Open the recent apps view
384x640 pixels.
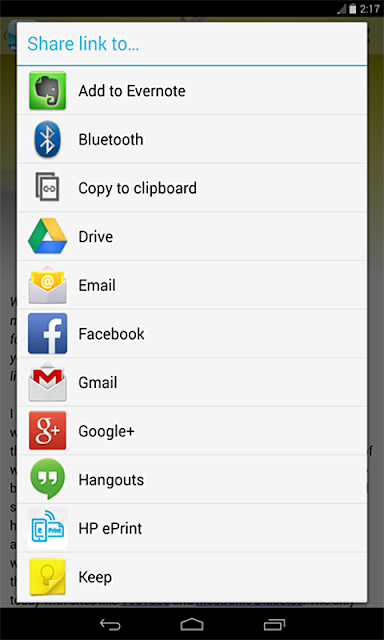(274, 624)
